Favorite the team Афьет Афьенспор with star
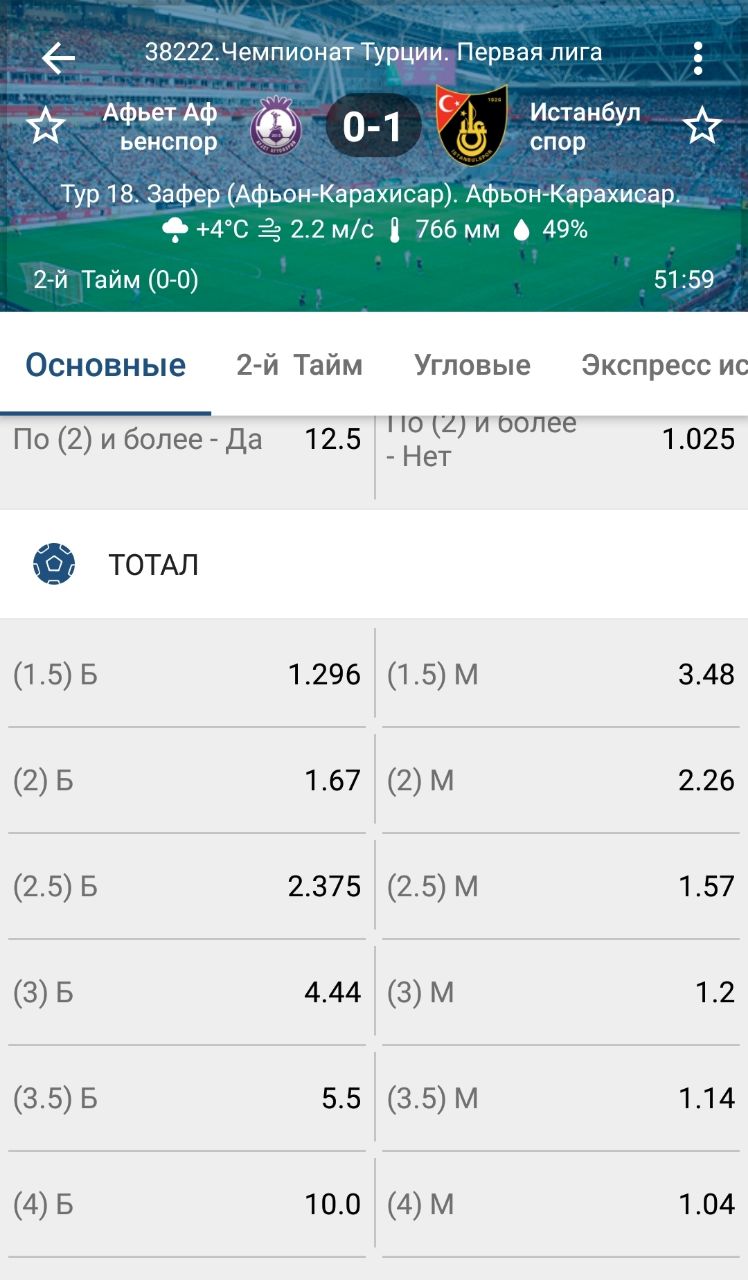This screenshot has width=748, height=1280. click(x=45, y=127)
